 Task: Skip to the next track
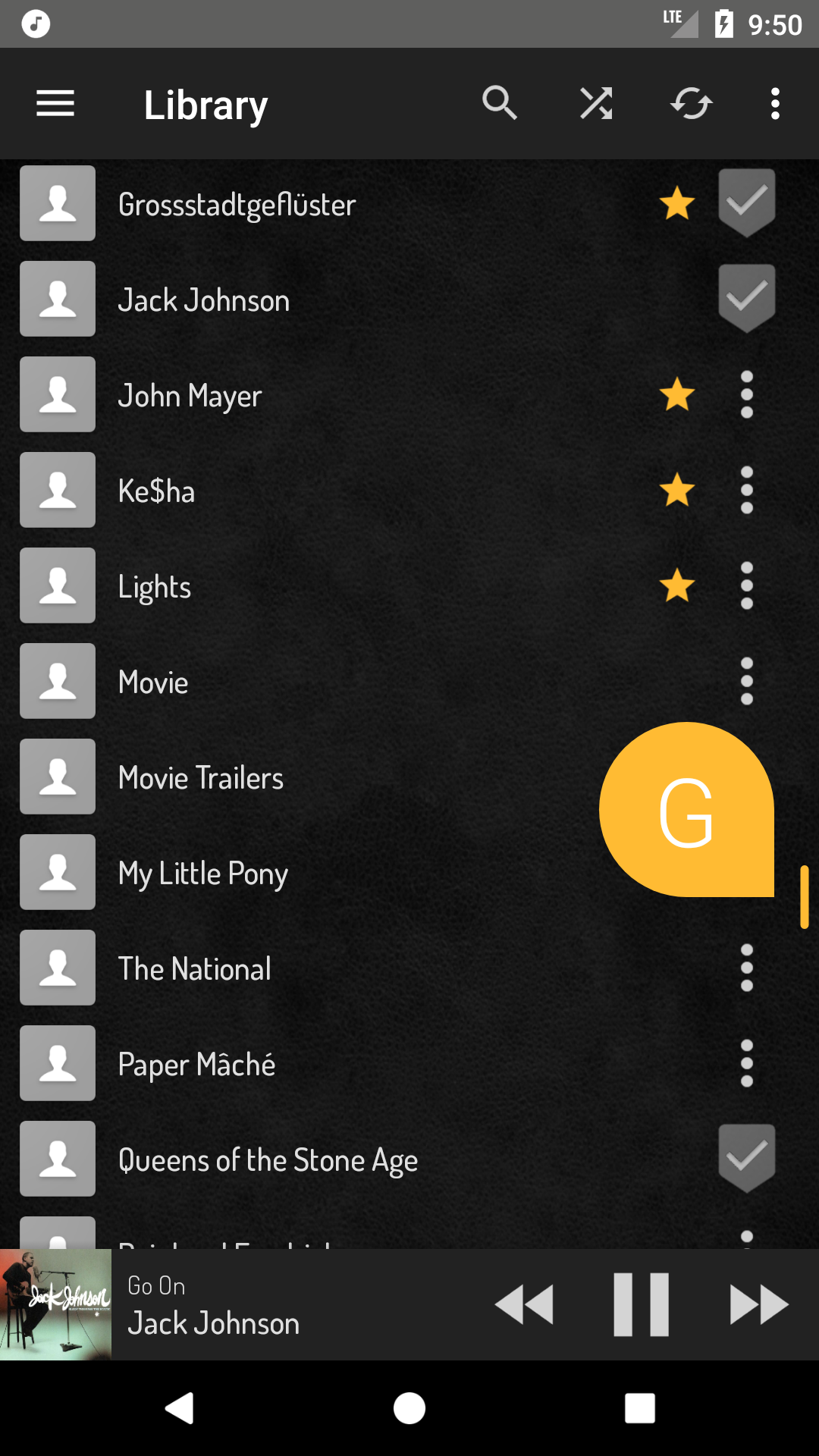point(758,1304)
